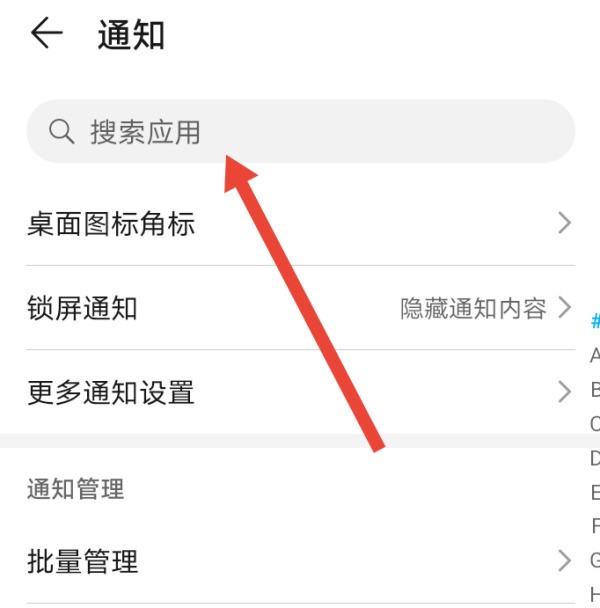600x608 pixels.
Task: Jump to letter A in the index
Action: point(595,355)
